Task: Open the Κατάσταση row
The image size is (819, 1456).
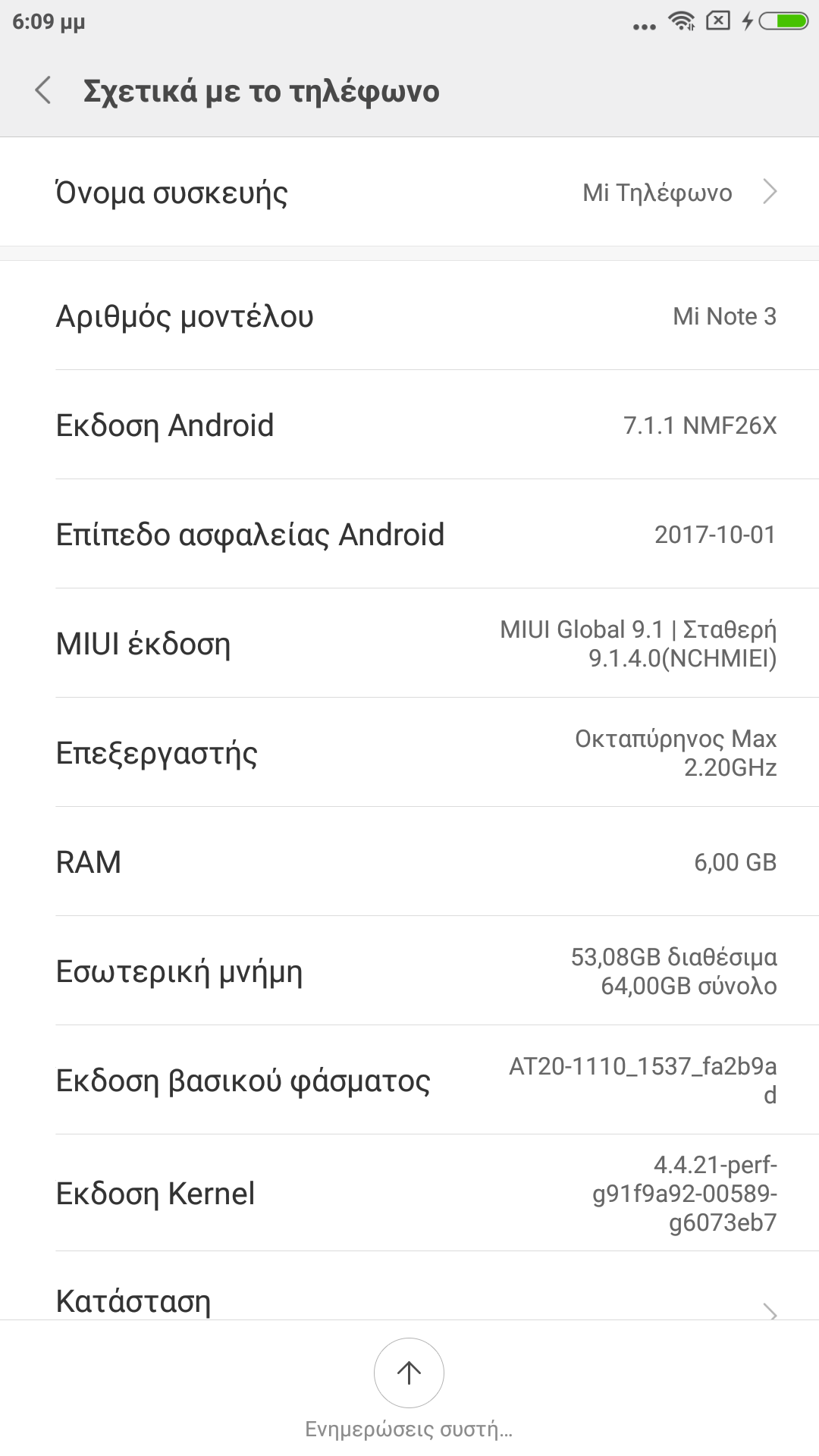Action: (409, 1298)
